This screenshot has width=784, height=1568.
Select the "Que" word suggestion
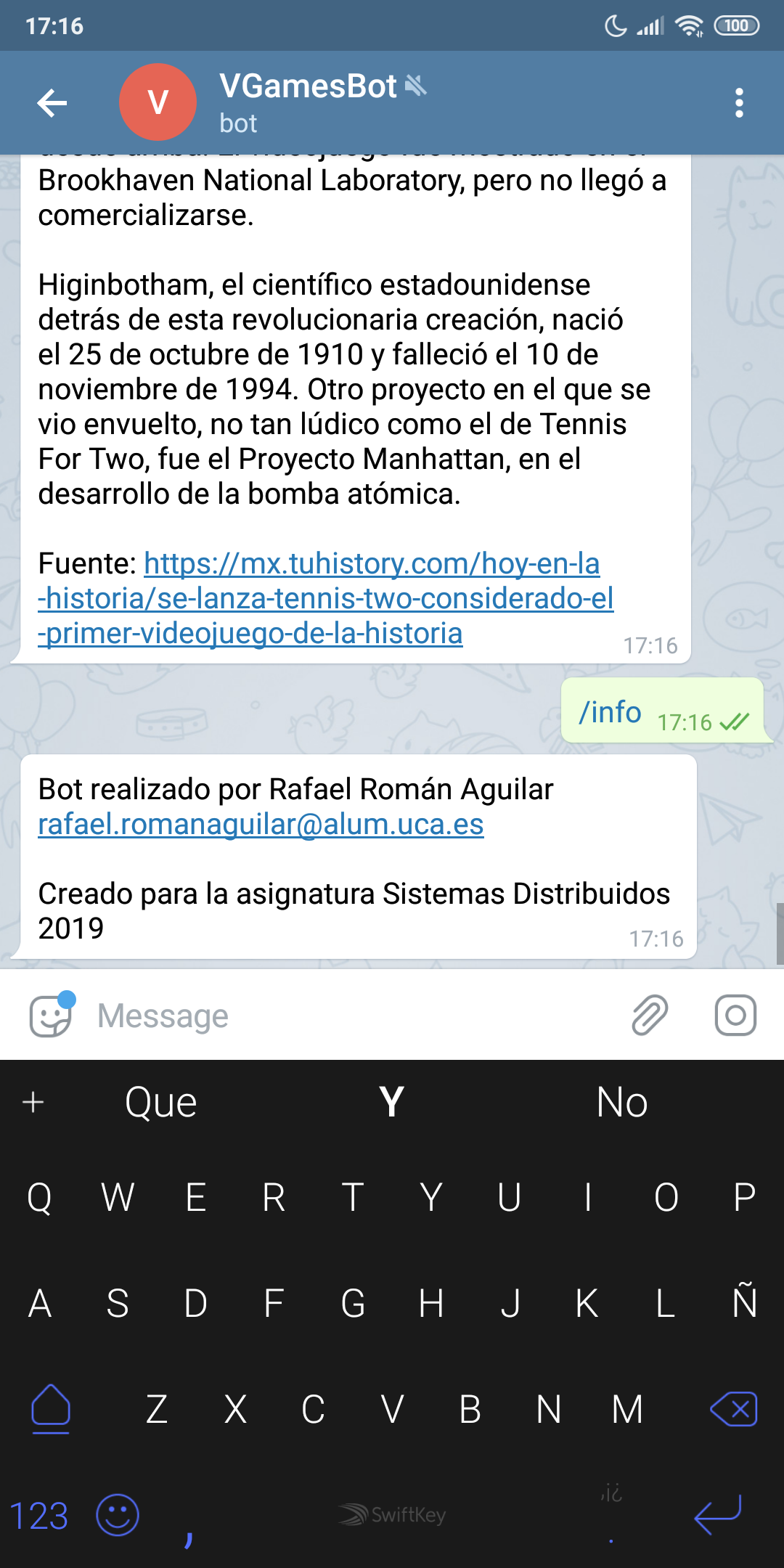click(160, 1102)
